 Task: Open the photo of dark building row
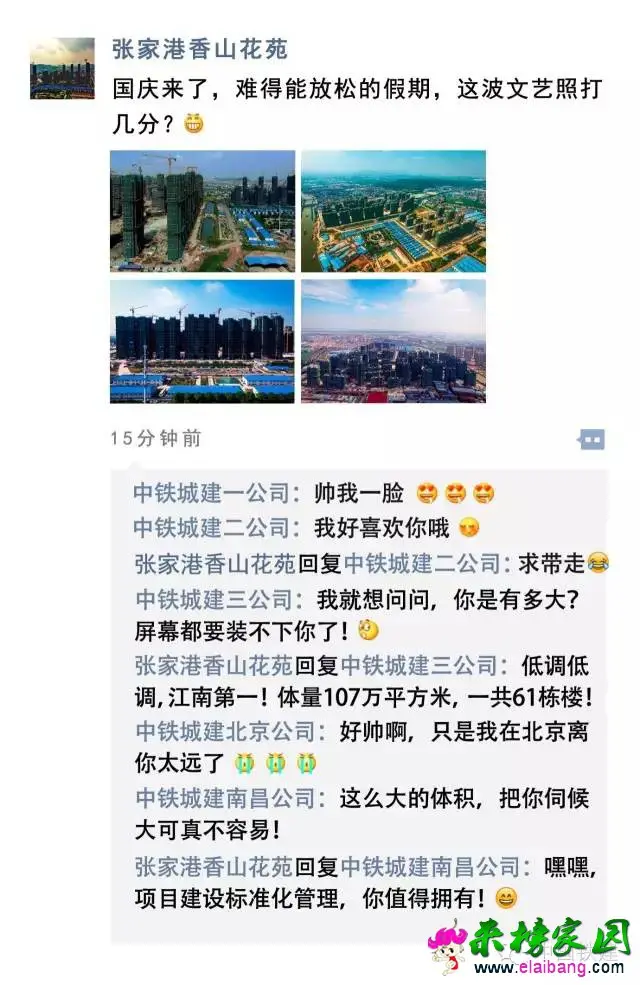click(202, 341)
